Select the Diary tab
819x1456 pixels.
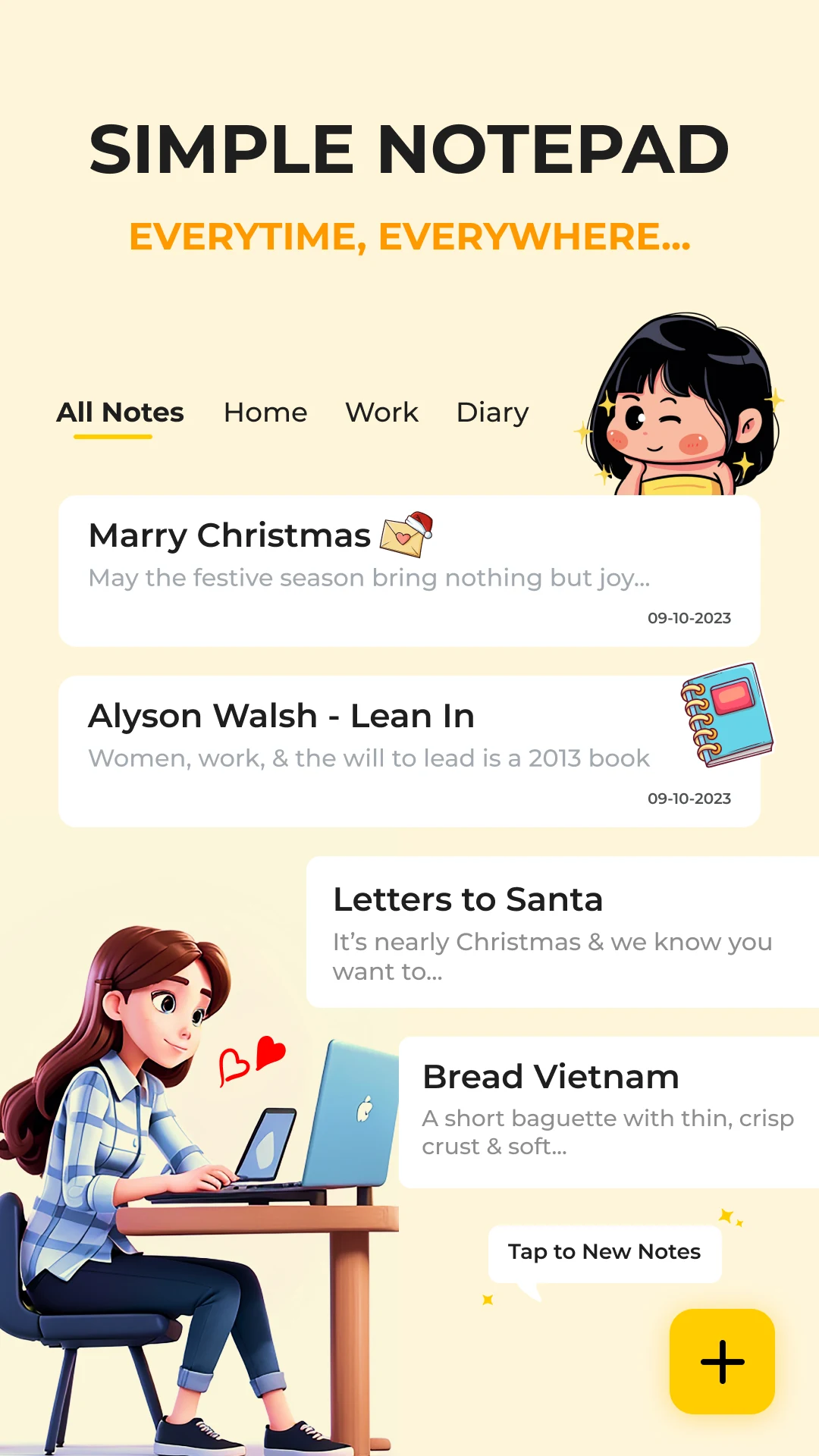pos(492,412)
